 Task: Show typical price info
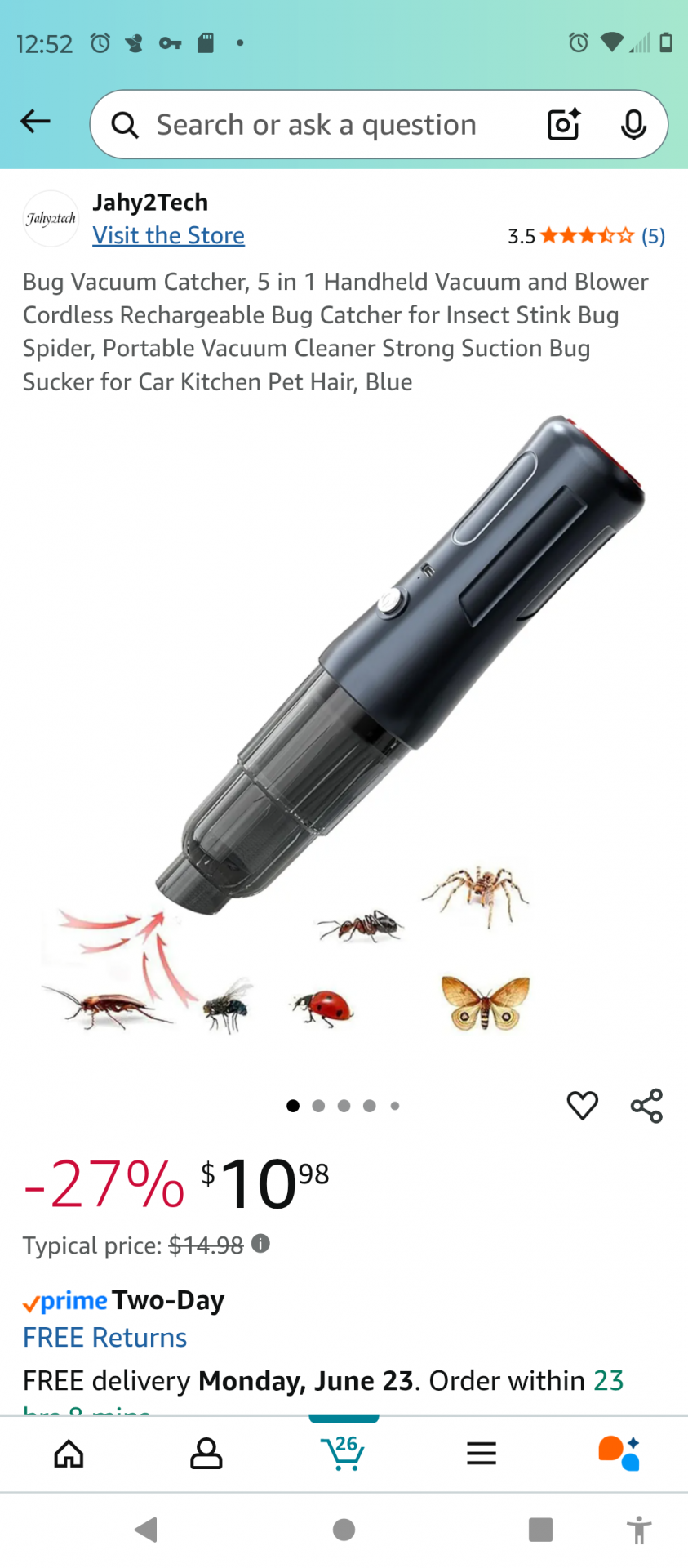pos(260,1244)
